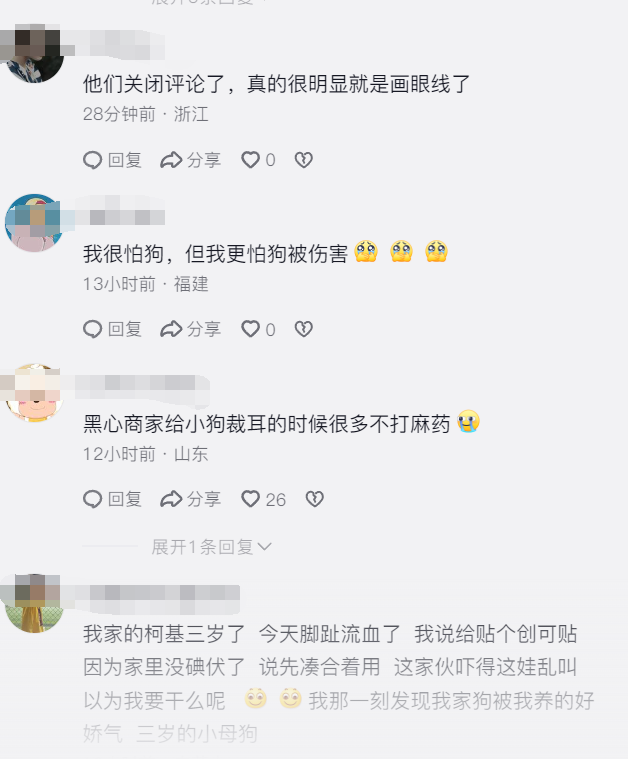This screenshot has height=759, width=628.
Task: Like the comment posted 13小时前
Action: point(251,329)
